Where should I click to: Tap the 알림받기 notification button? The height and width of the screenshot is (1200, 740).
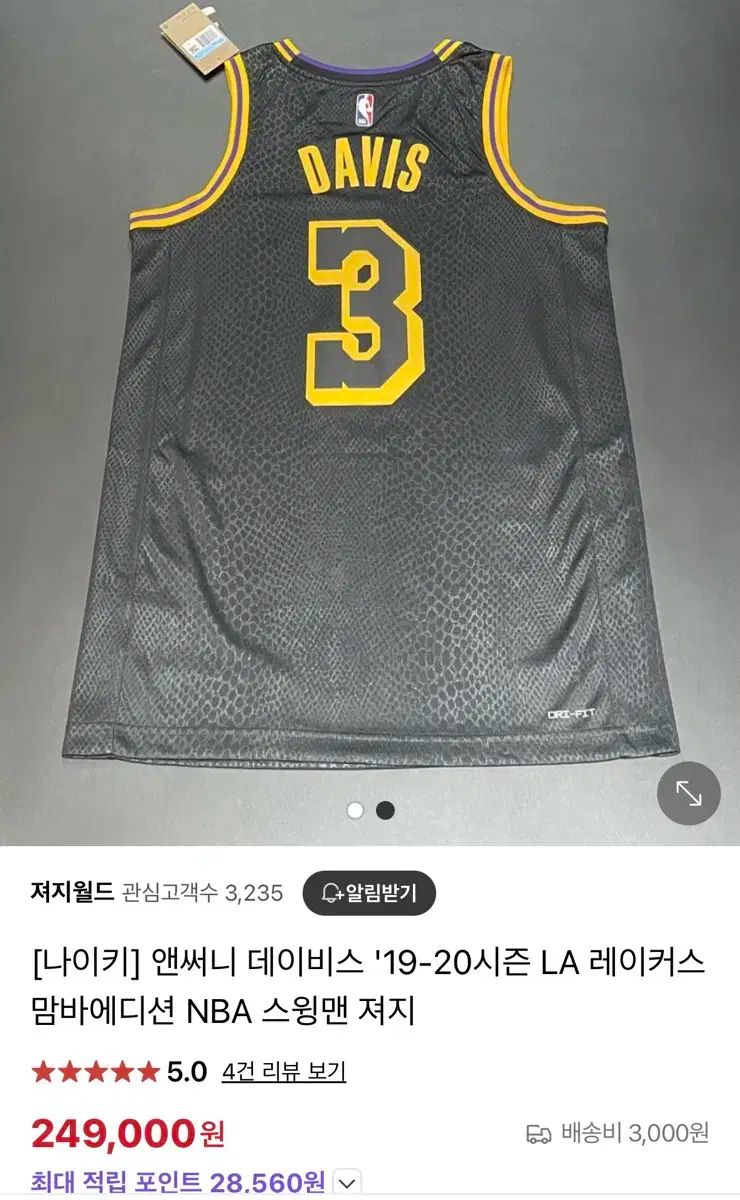point(369,893)
